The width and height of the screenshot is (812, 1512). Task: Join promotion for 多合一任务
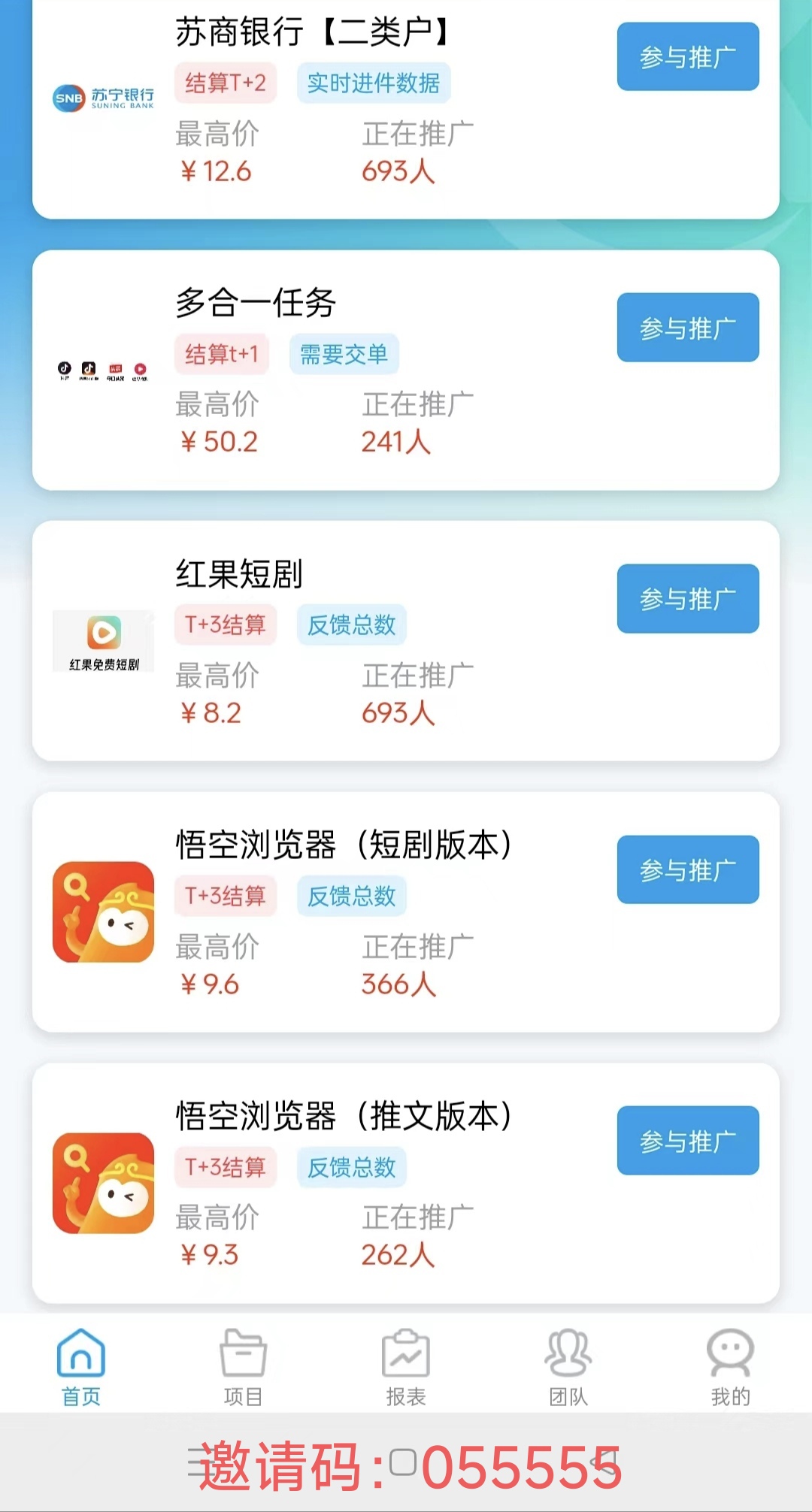[688, 328]
